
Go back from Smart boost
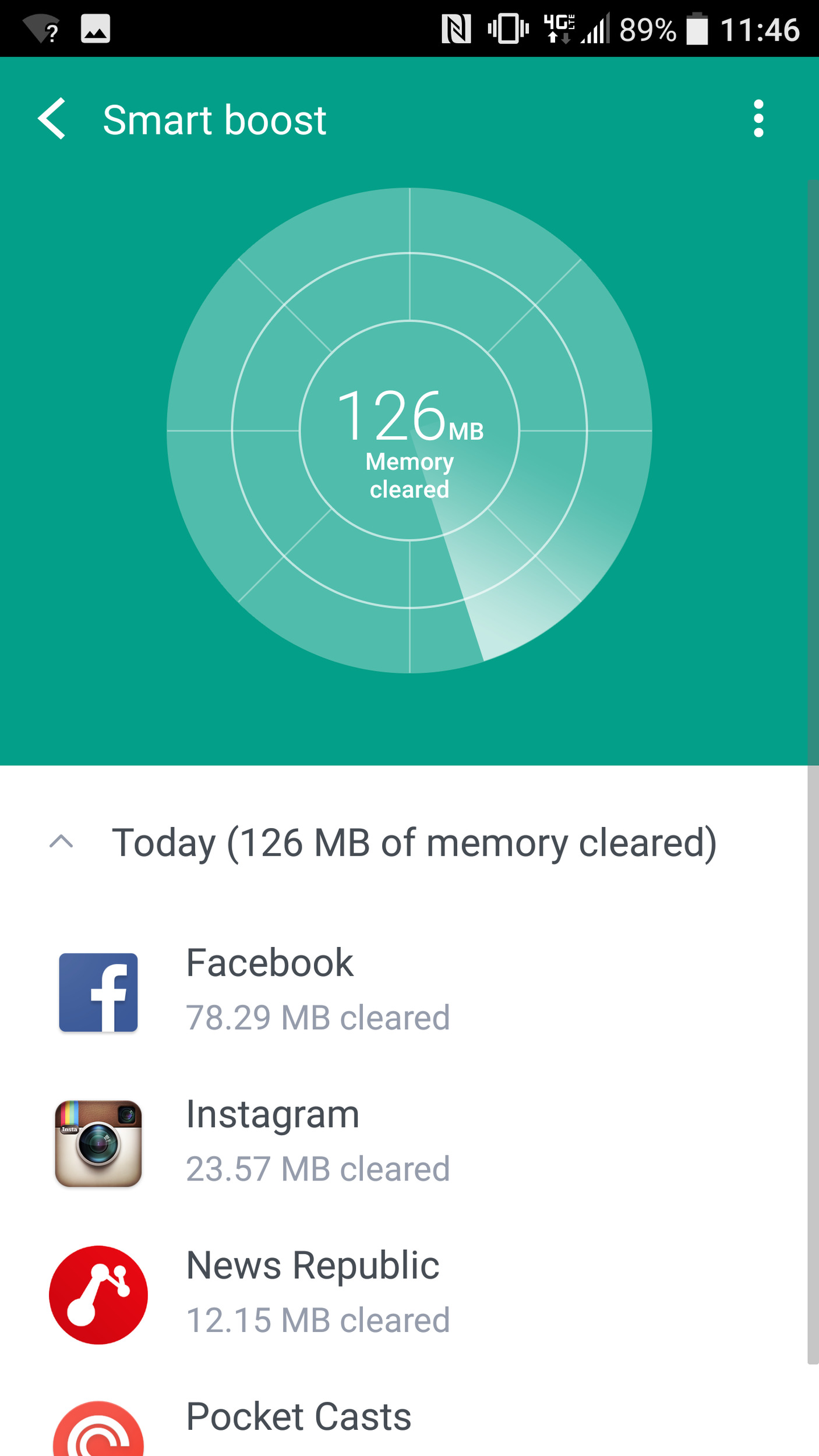[x=52, y=119]
